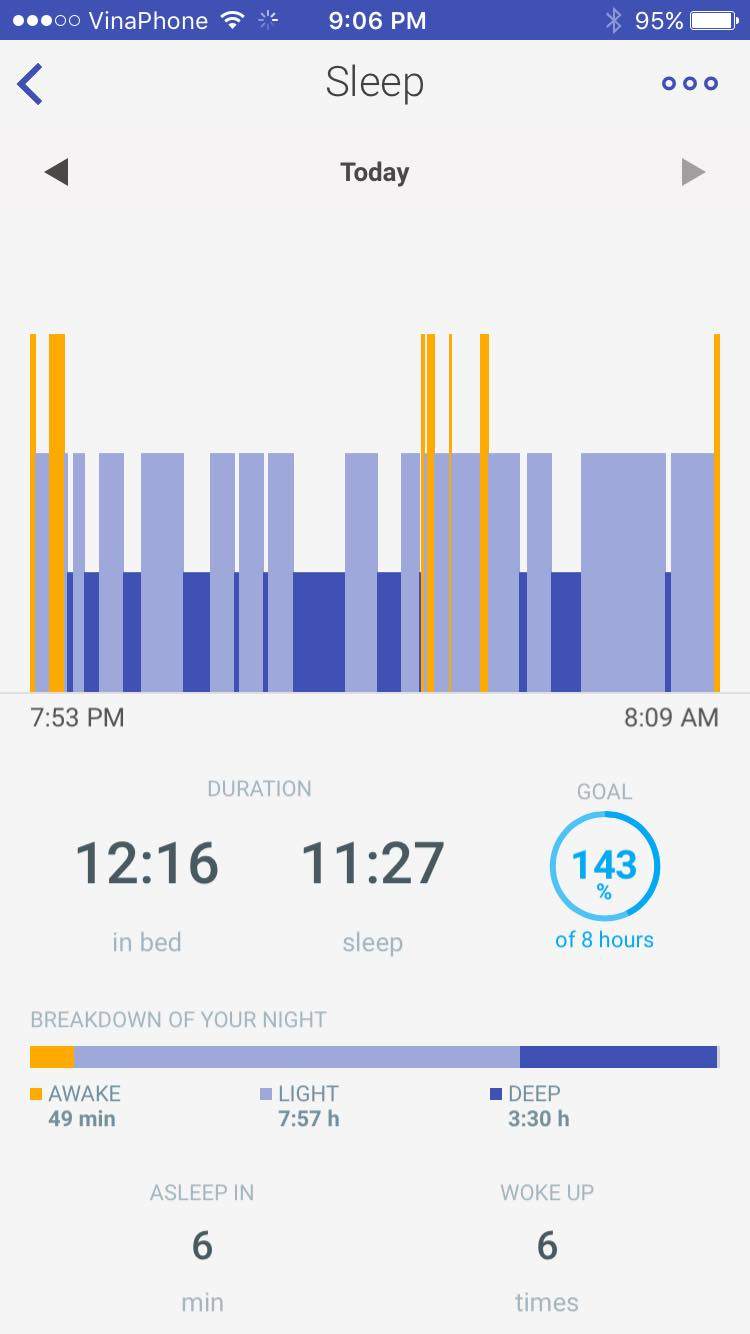Go back from the Sleep screen
This screenshot has height=1334, width=750.
(x=31, y=83)
